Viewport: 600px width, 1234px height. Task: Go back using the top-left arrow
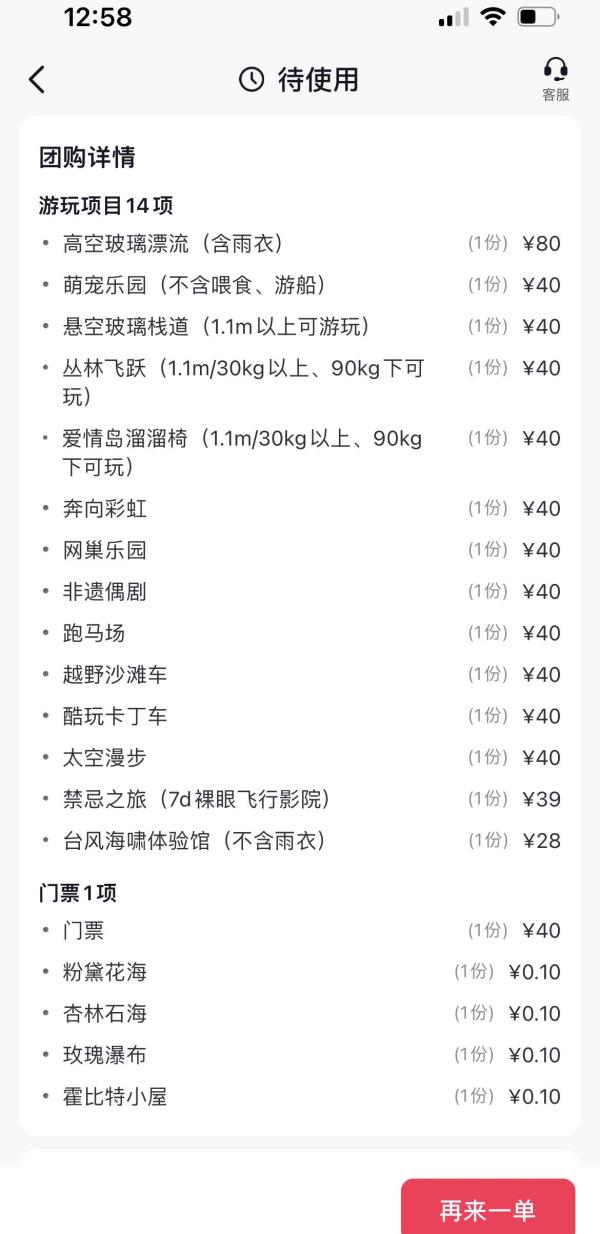point(37,80)
